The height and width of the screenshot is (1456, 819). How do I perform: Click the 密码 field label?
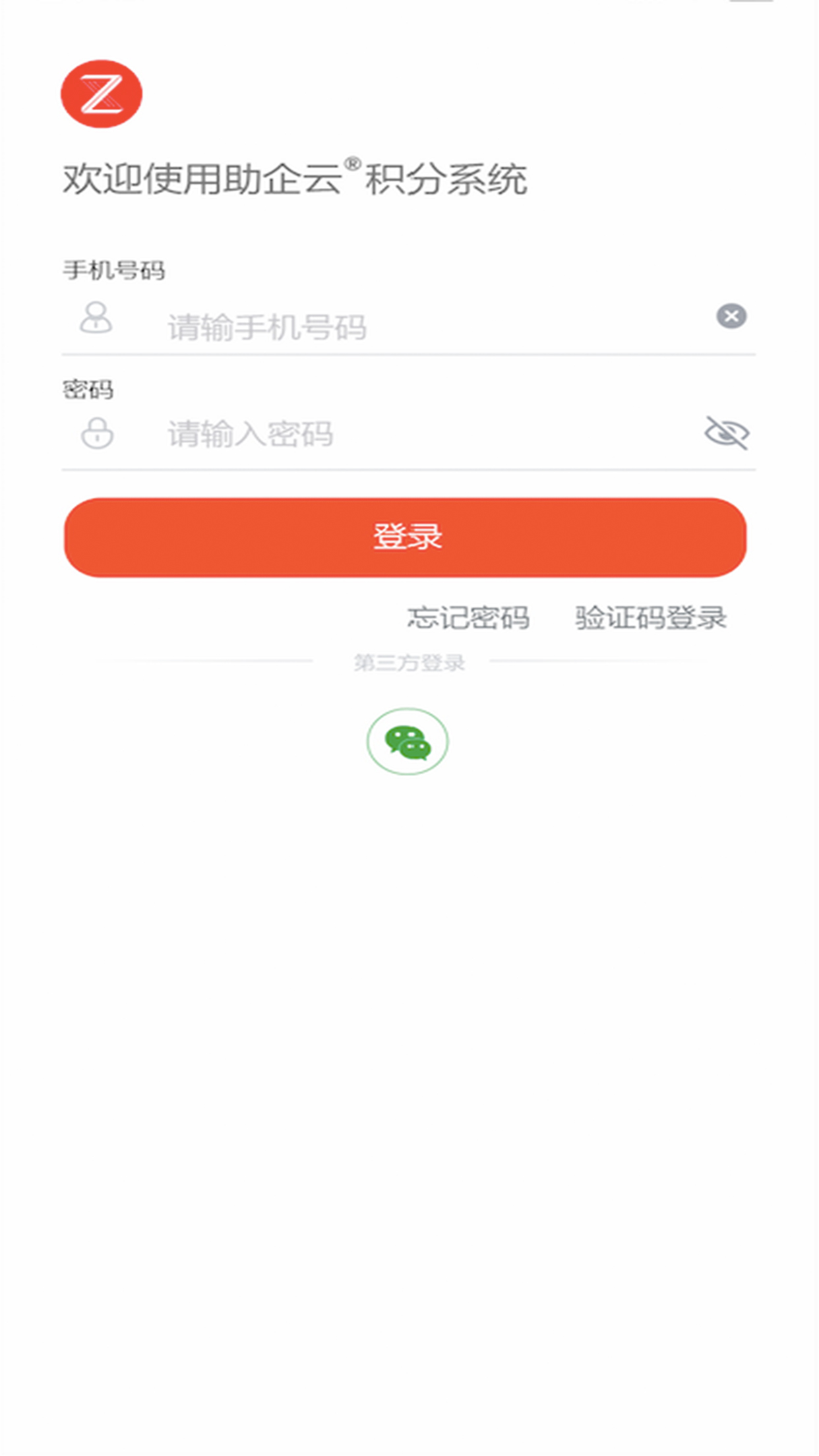click(x=89, y=388)
